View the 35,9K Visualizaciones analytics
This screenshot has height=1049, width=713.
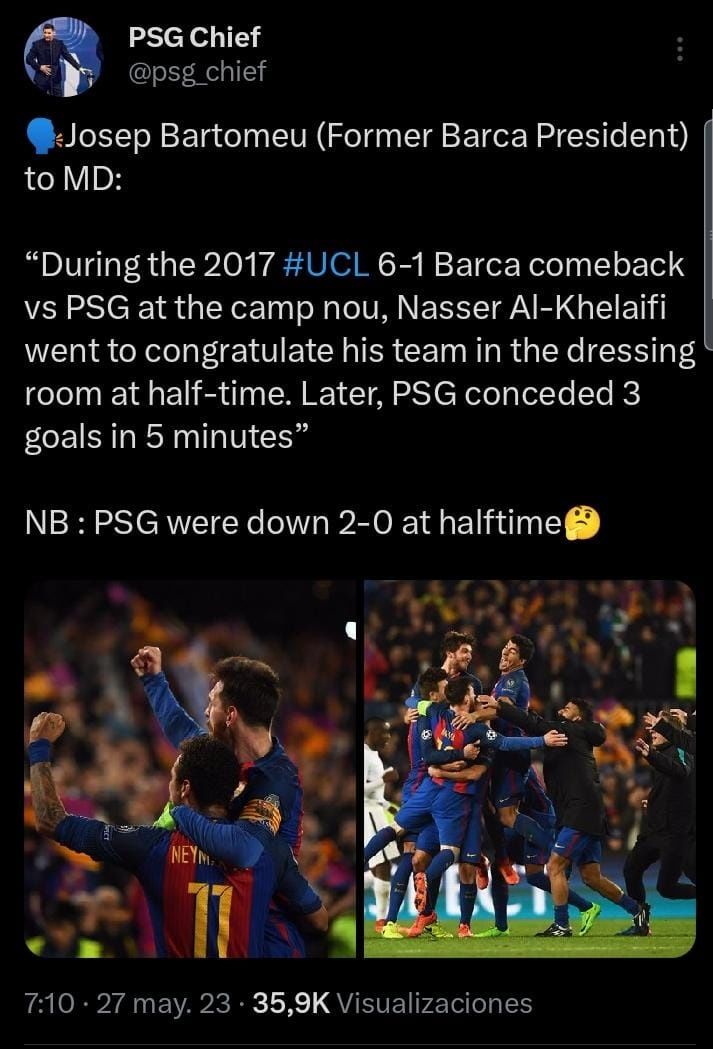(x=392, y=1003)
